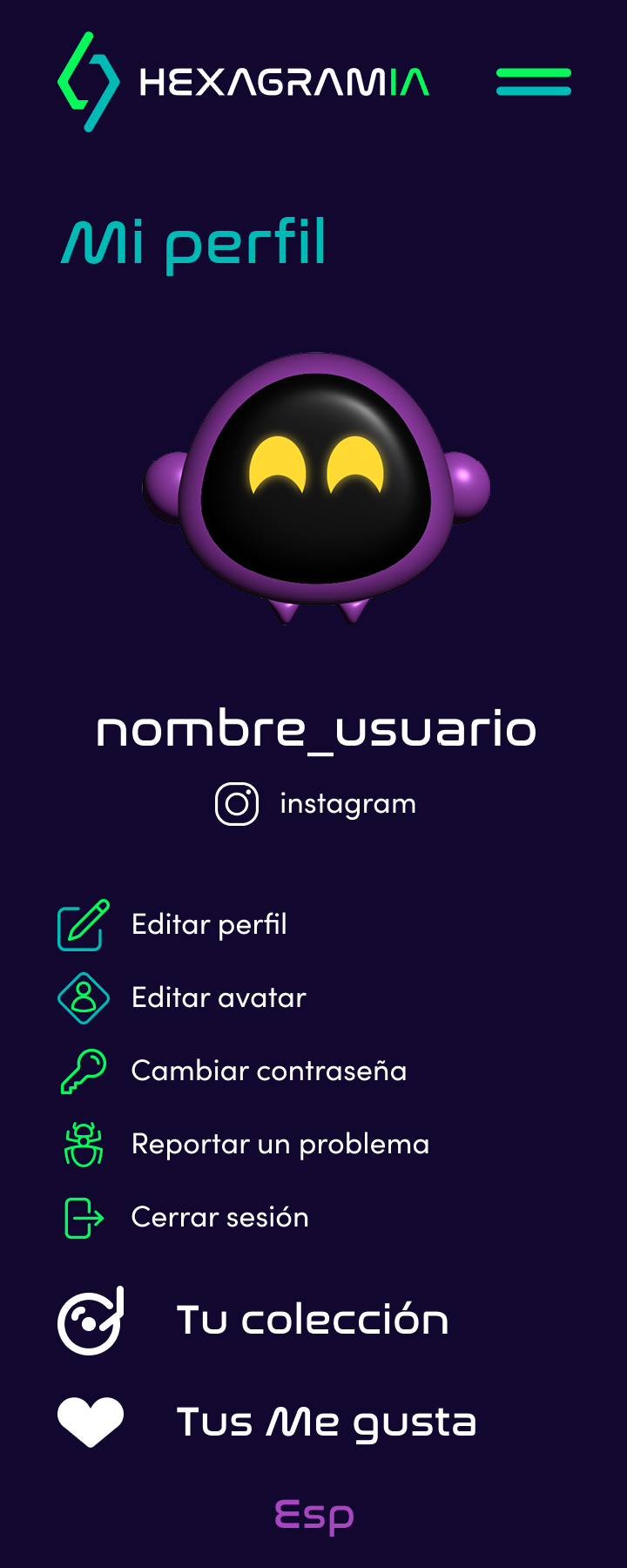The width and height of the screenshot is (627, 1568).
Task: Select Cerrar sesión to log out
Action: (x=219, y=1216)
